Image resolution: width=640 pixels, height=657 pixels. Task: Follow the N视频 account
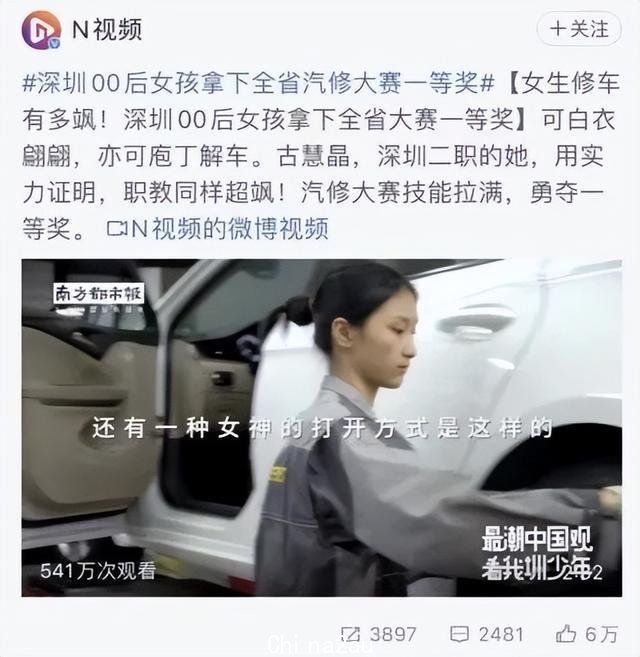pos(578,29)
